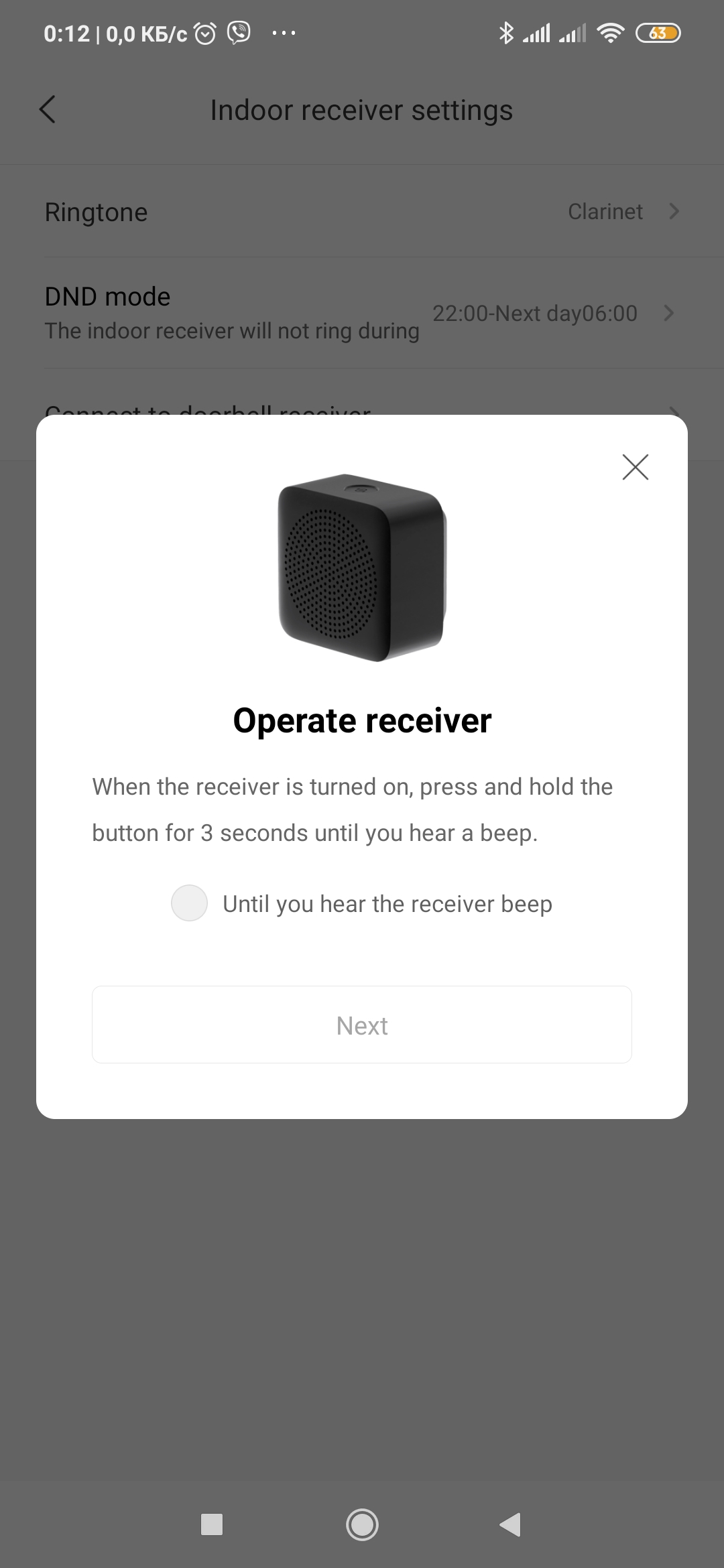The image size is (724, 1568).
Task: Go back from Indoor receiver settings
Action: [48, 109]
